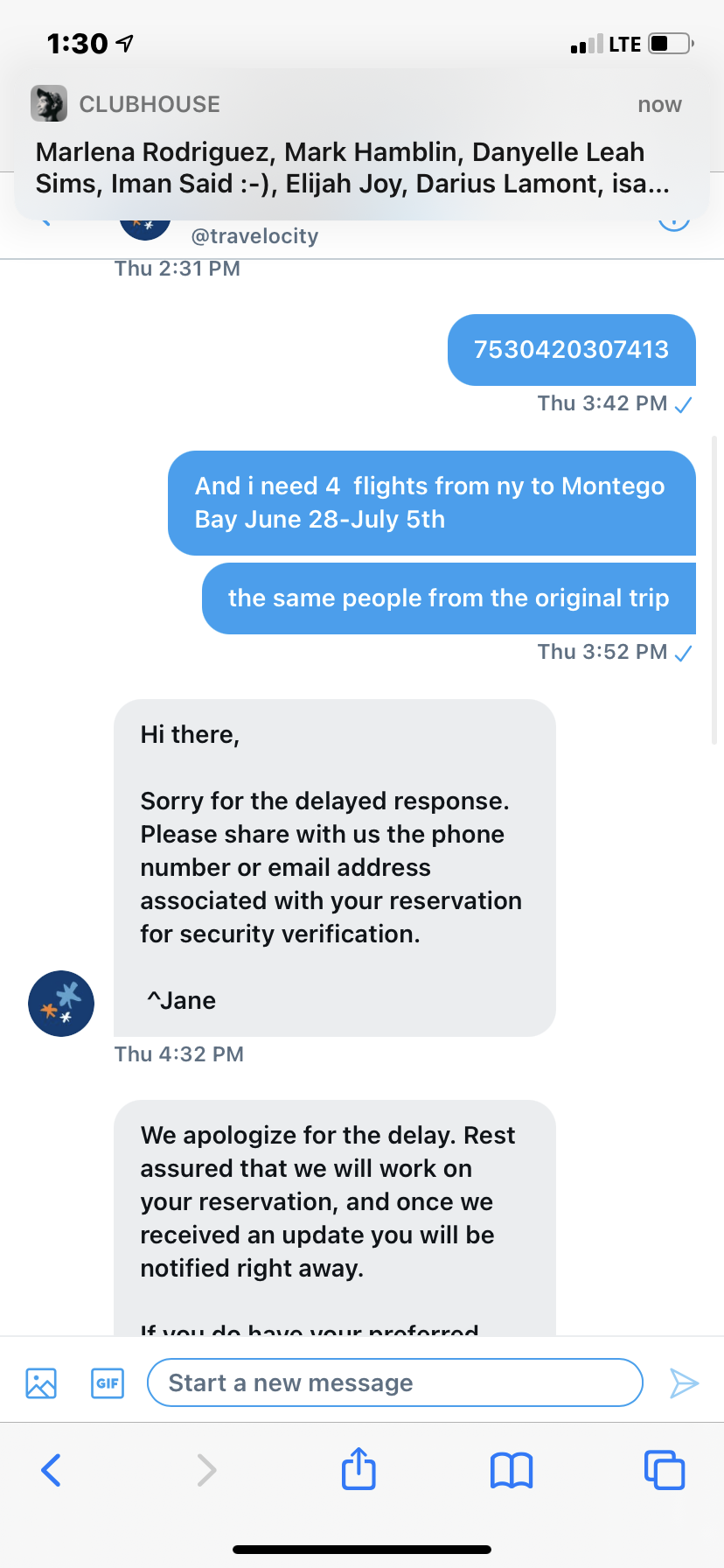
Task: Open the @travelocity handle link
Action: [x=254, y=235]
